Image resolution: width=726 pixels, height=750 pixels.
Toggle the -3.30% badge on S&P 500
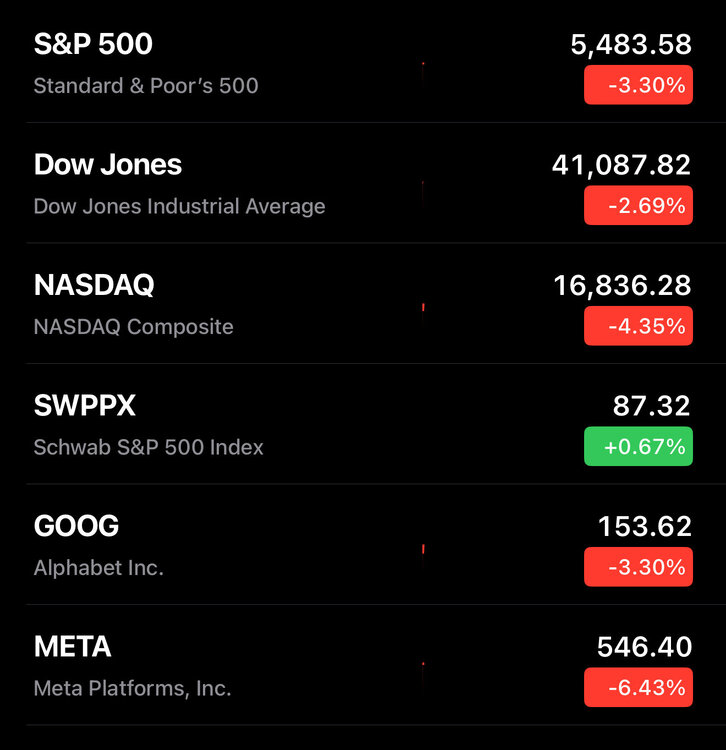point(638,86)
